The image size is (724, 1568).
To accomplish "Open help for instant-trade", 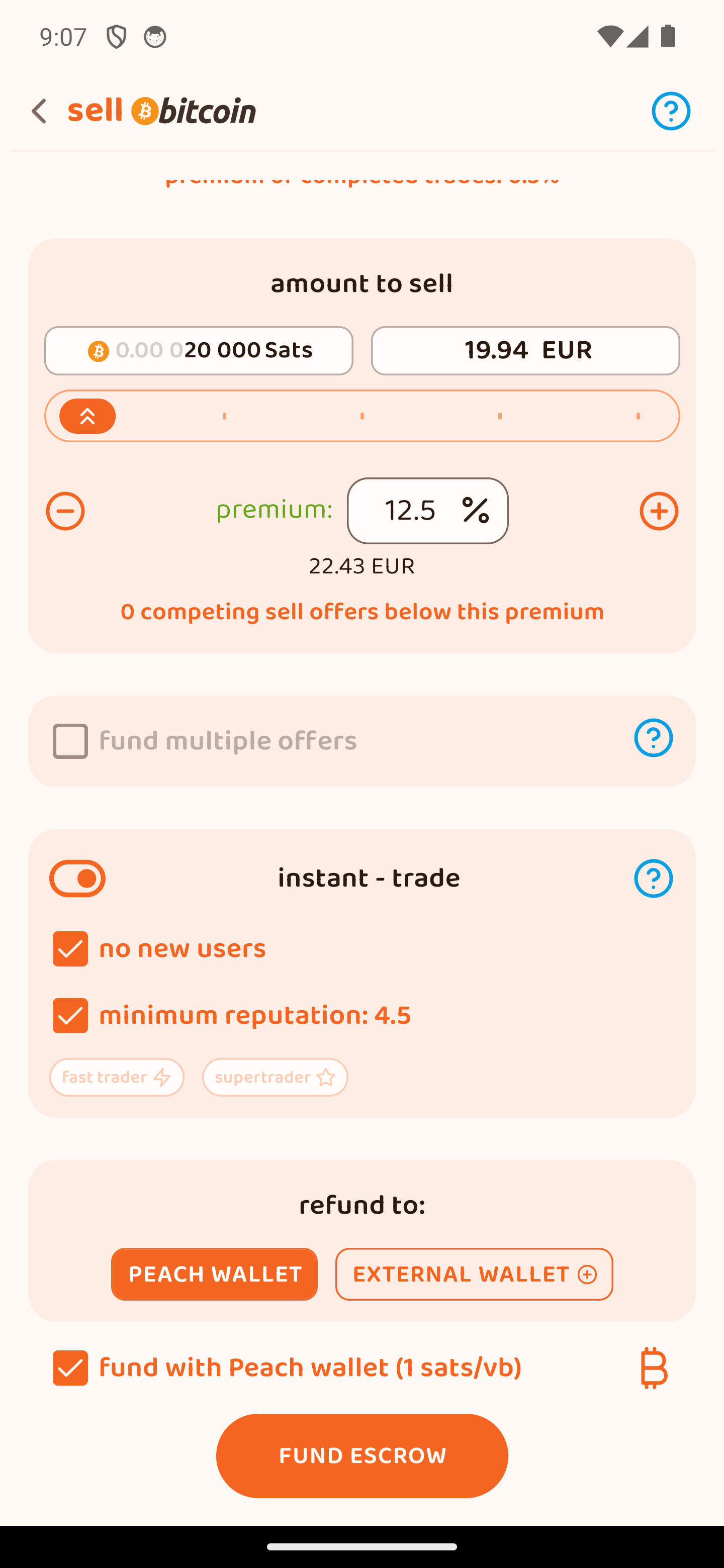I will pos(653,878).
